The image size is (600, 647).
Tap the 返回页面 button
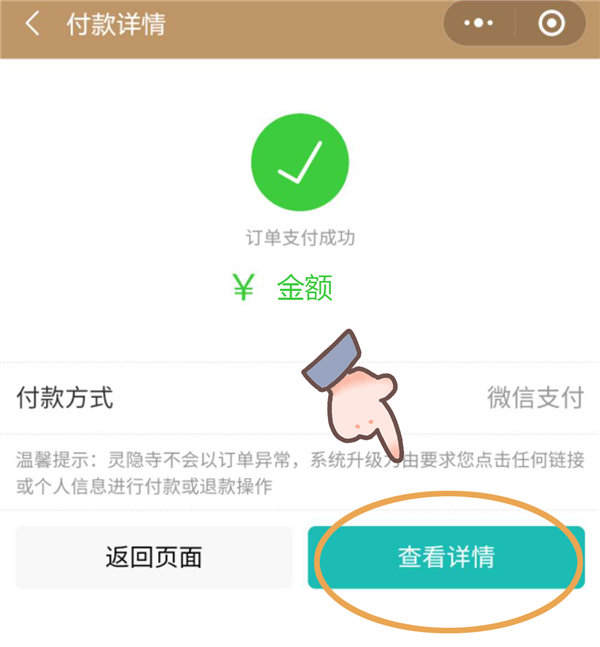[154, 557]
